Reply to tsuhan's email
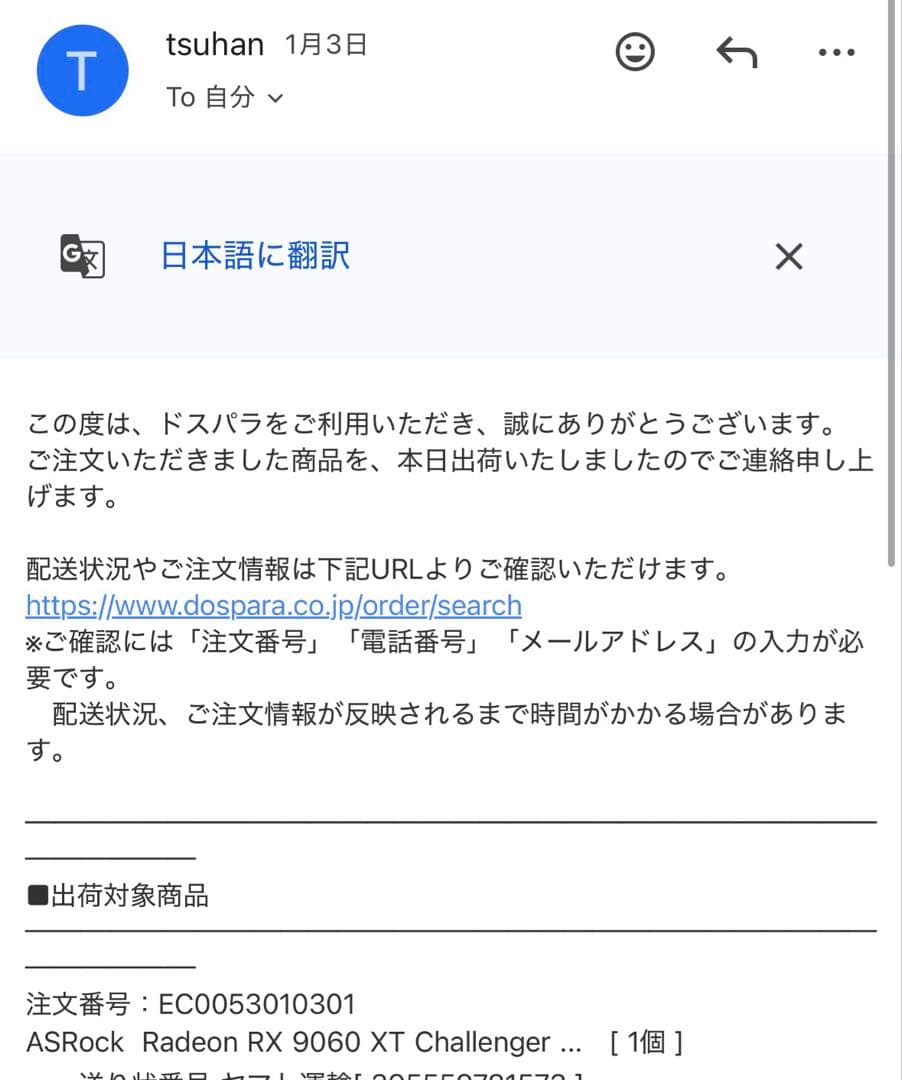Image resolution: width=902 pixels, height=1080 pixels. pyautogui.click(x=737, y=52)
